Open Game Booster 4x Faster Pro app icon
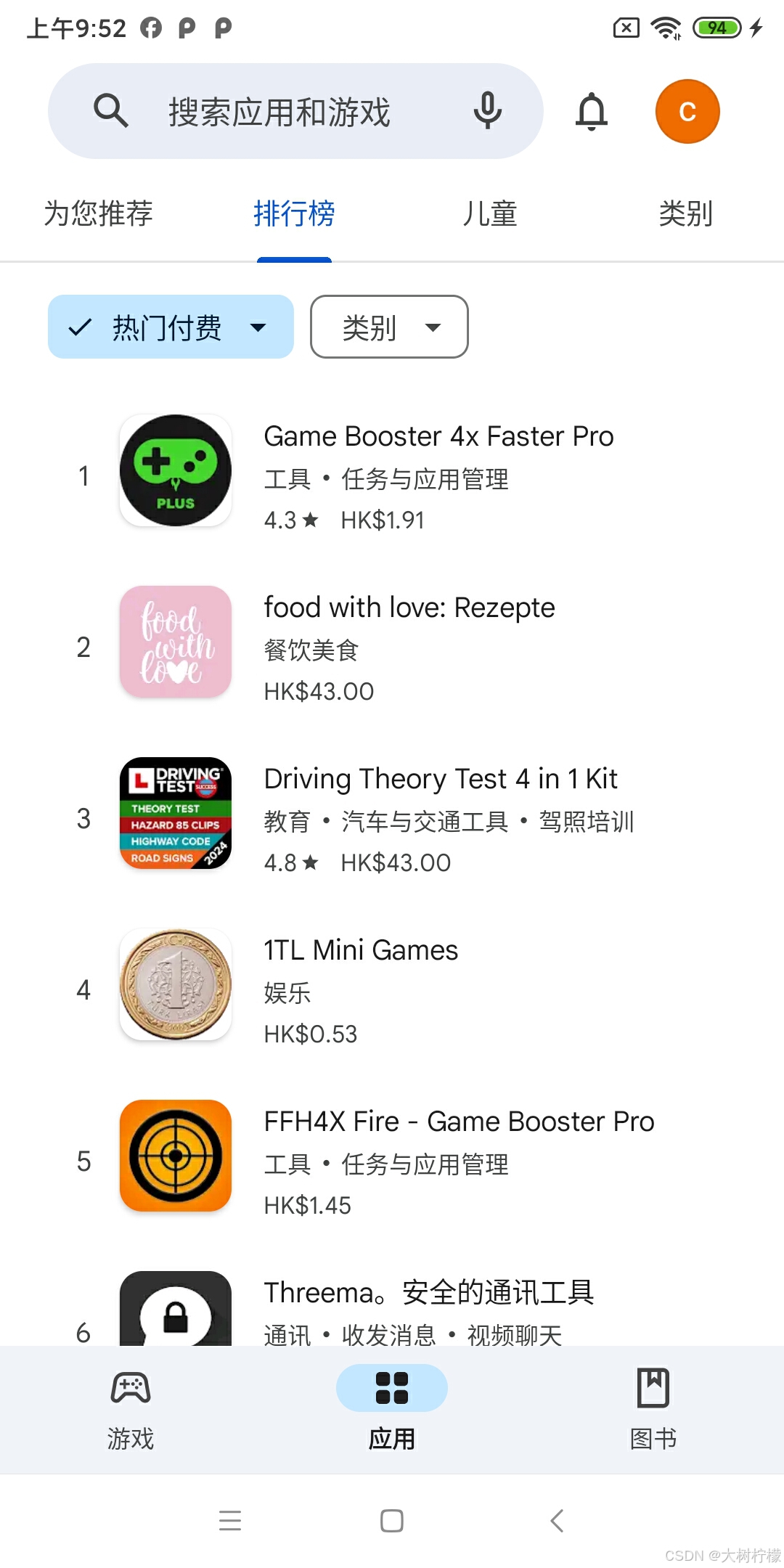This screenshot has height=1568, width=784. tap(175, 470)
